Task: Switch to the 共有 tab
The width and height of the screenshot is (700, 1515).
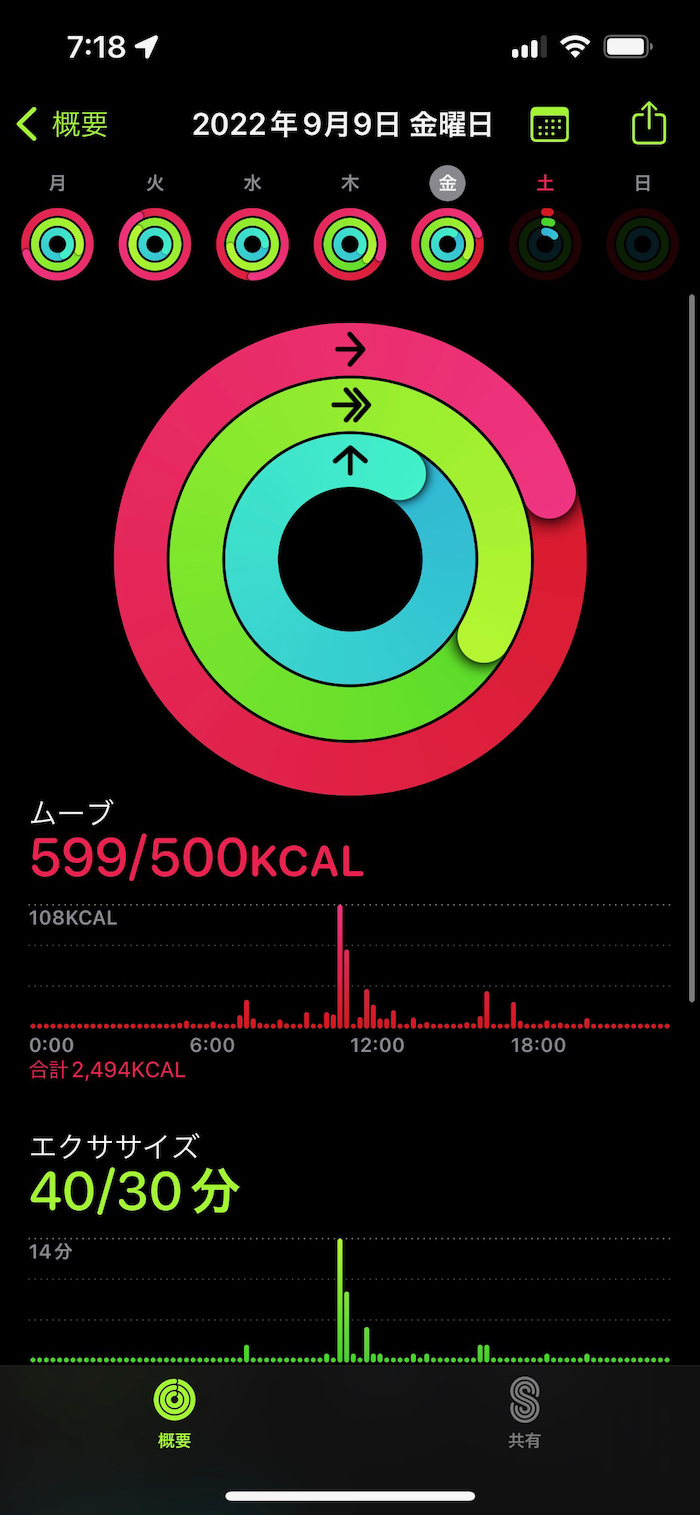Action: [524, 1412]
